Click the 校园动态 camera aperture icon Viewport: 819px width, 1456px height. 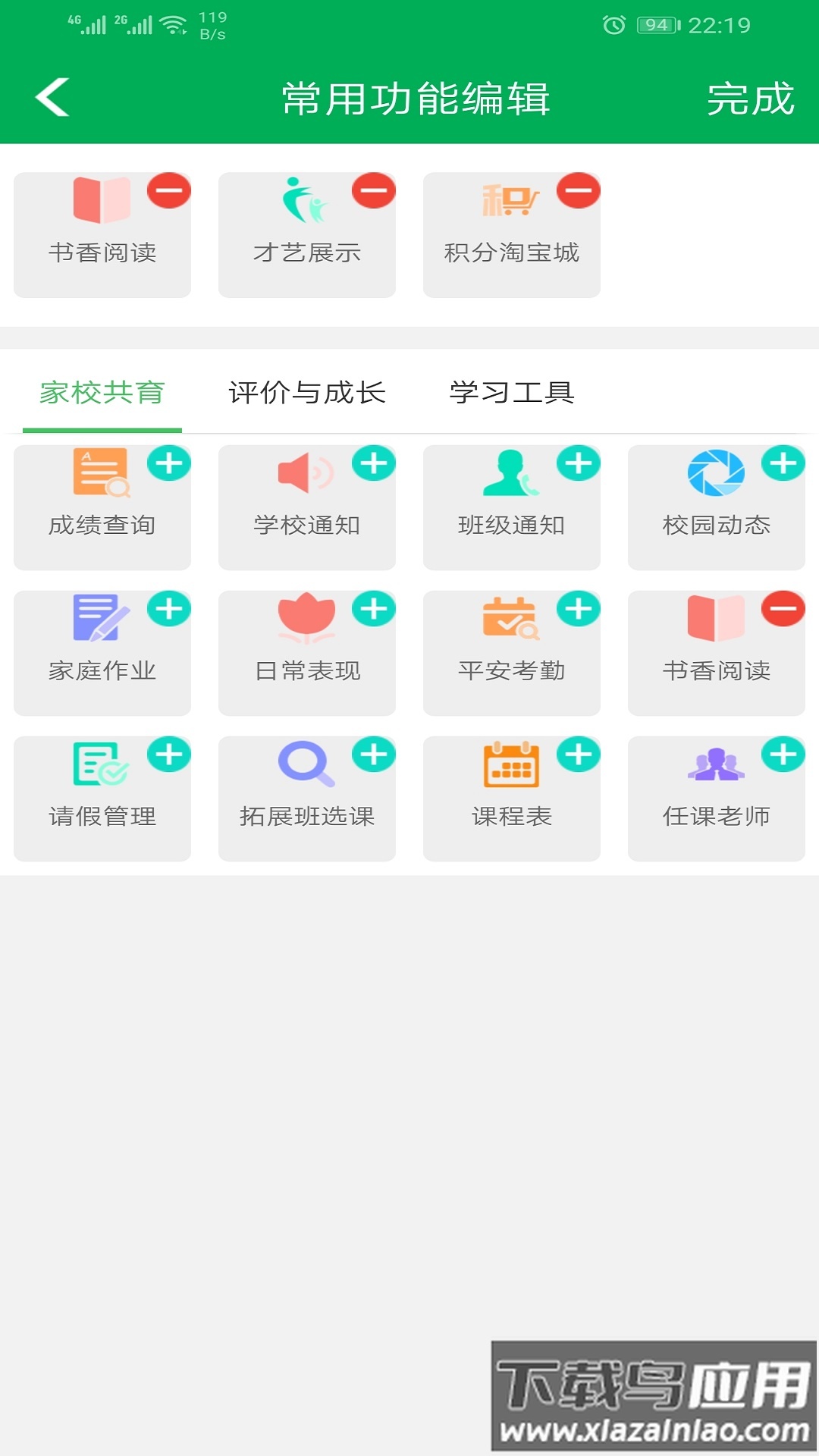point(713,472)
